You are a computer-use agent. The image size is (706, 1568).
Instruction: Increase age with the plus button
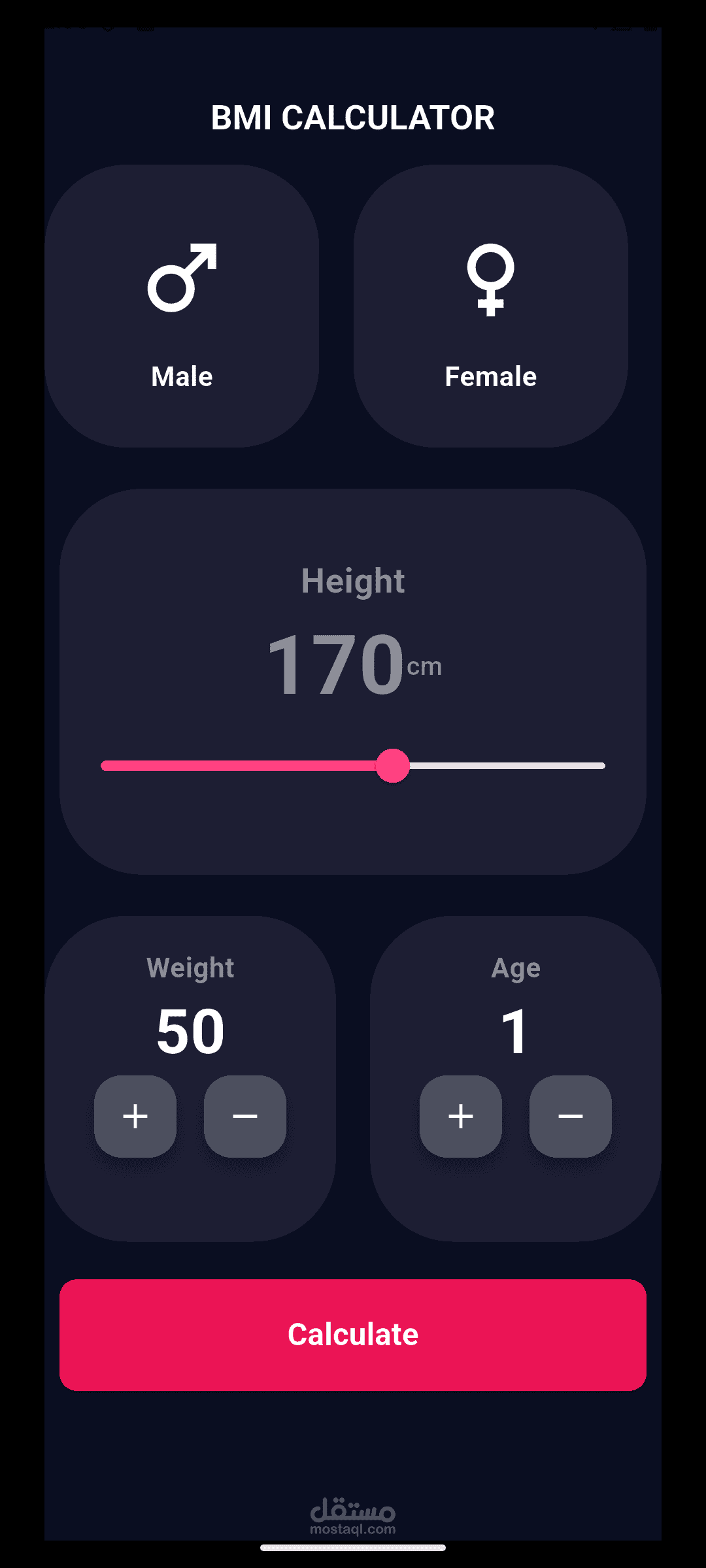tap(461, 1116)
